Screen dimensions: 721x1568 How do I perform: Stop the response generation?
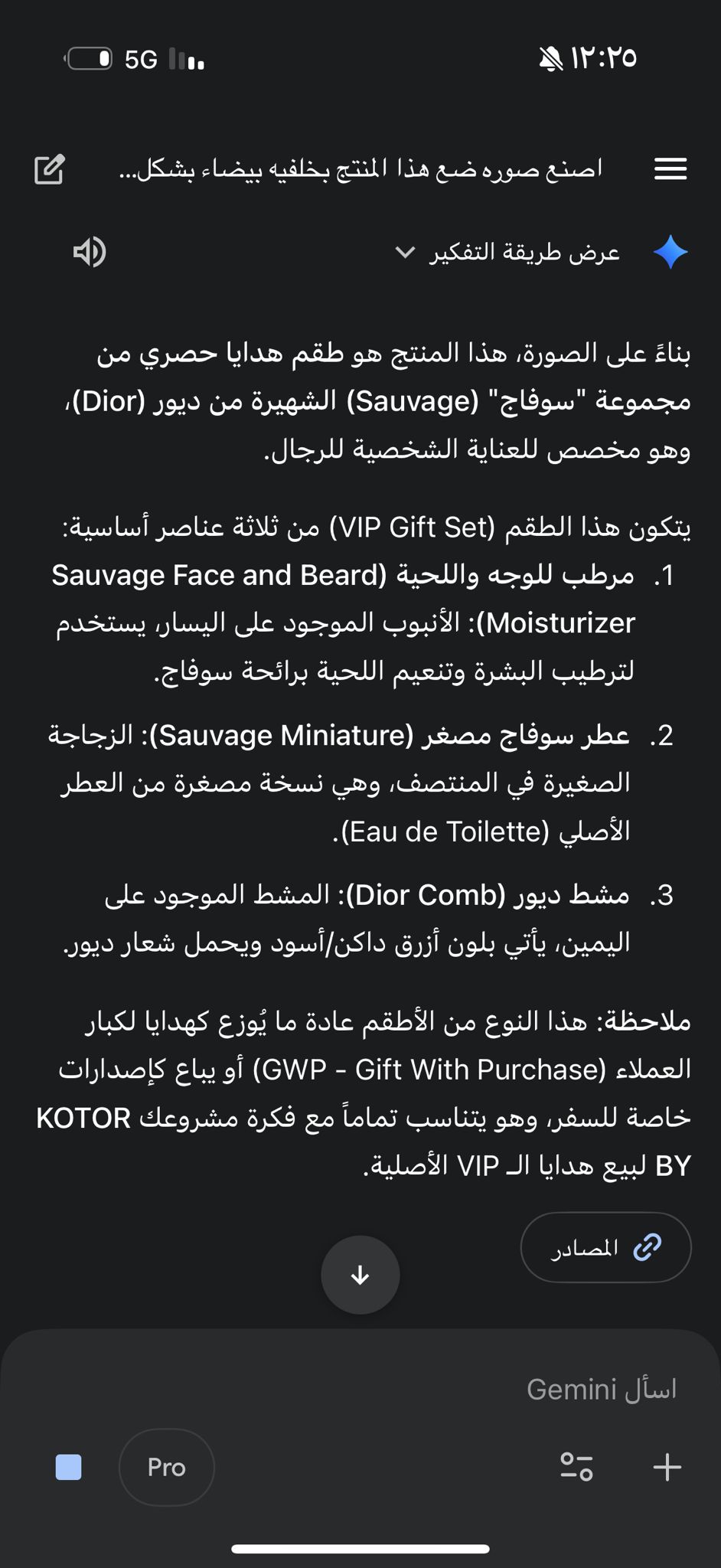click(x=69, y=1468)
